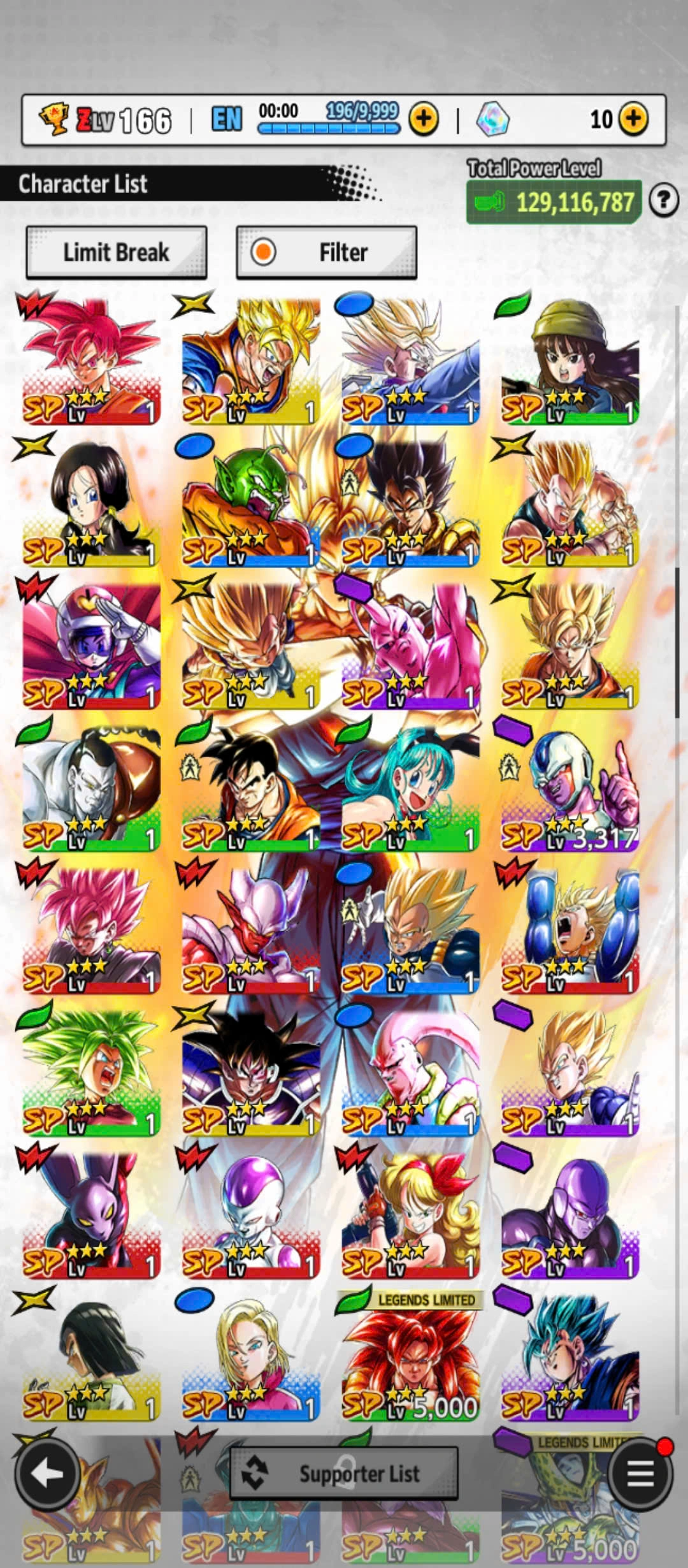The image size is (688, 1568).
Task: Add energy with the EN plus icon
Action: click(x=424, y=119)
